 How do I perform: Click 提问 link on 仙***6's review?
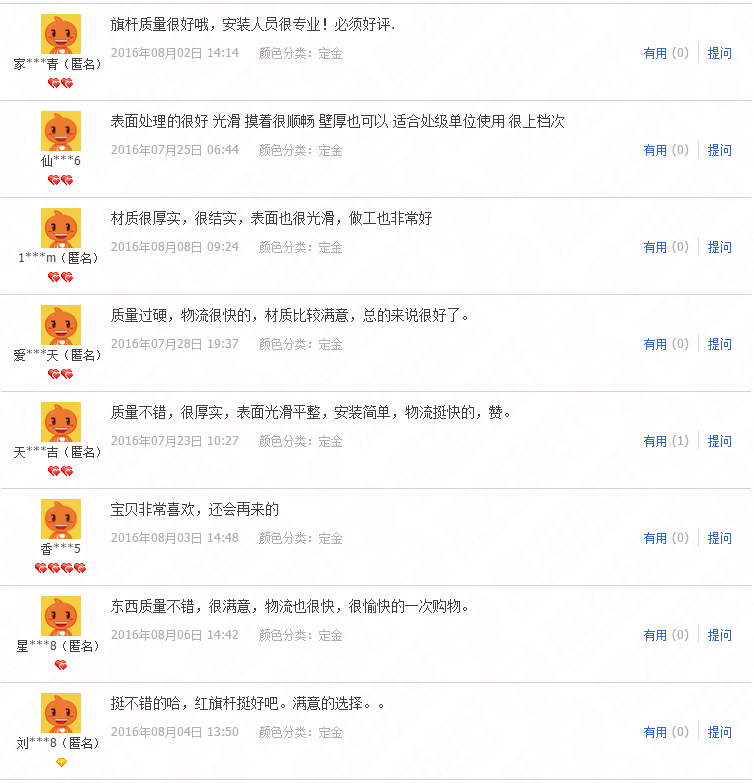click(719, 150)
